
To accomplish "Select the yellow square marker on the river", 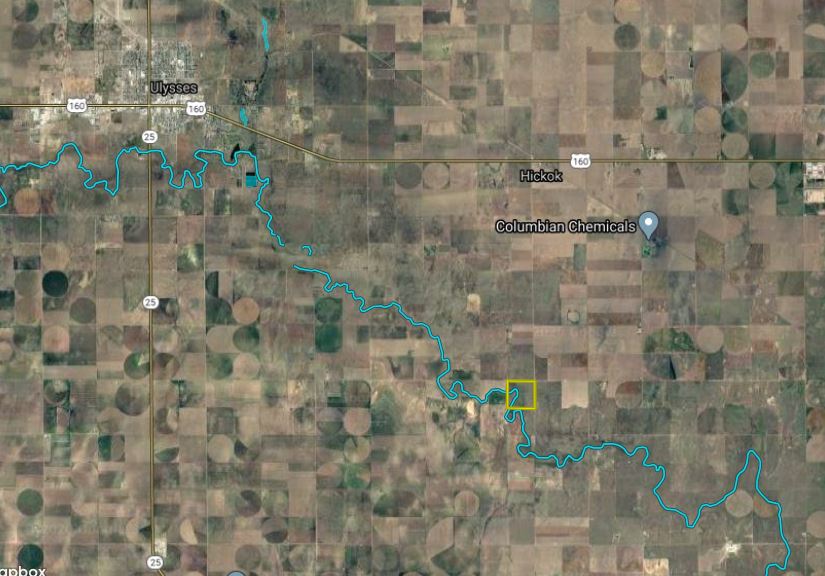I will point(521,395).
